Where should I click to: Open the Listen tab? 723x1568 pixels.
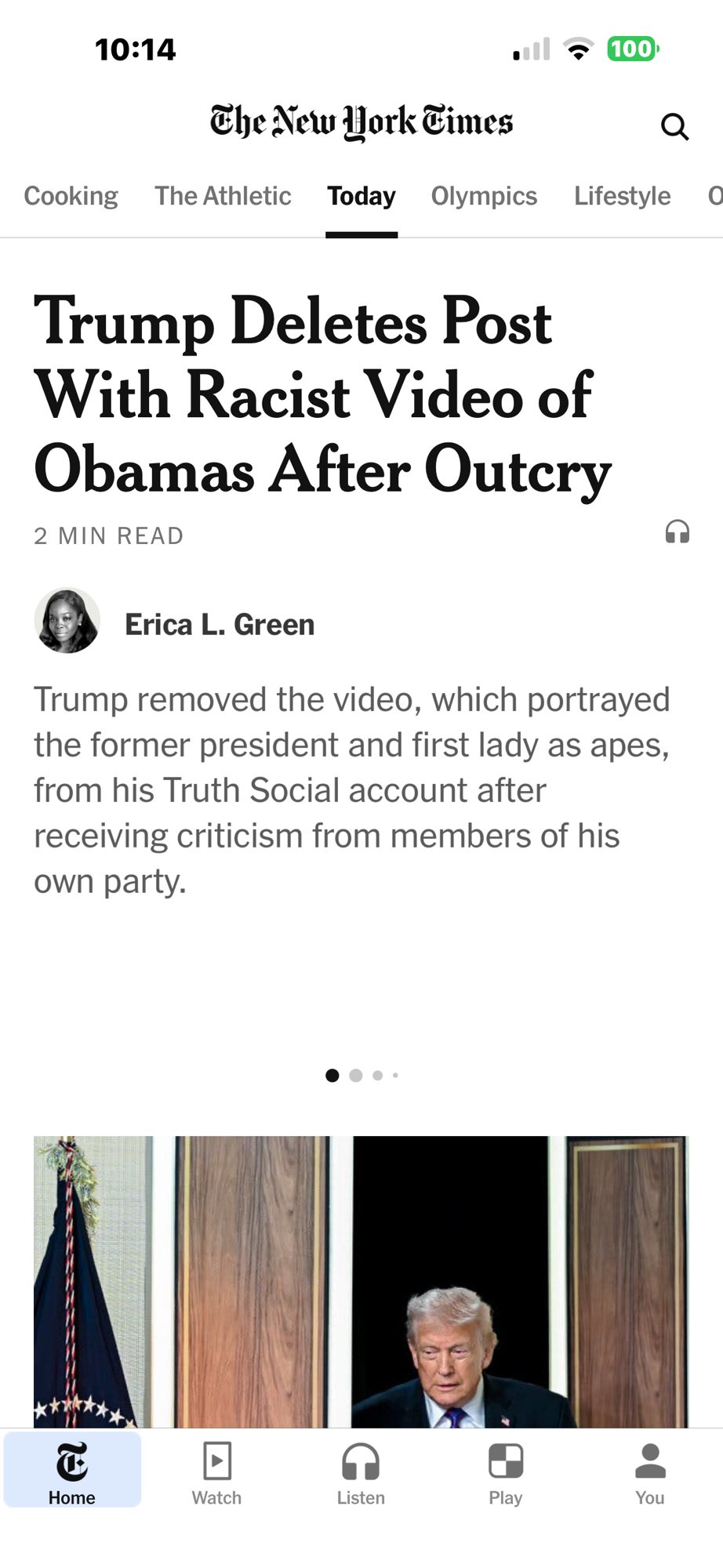(361, 1472)
